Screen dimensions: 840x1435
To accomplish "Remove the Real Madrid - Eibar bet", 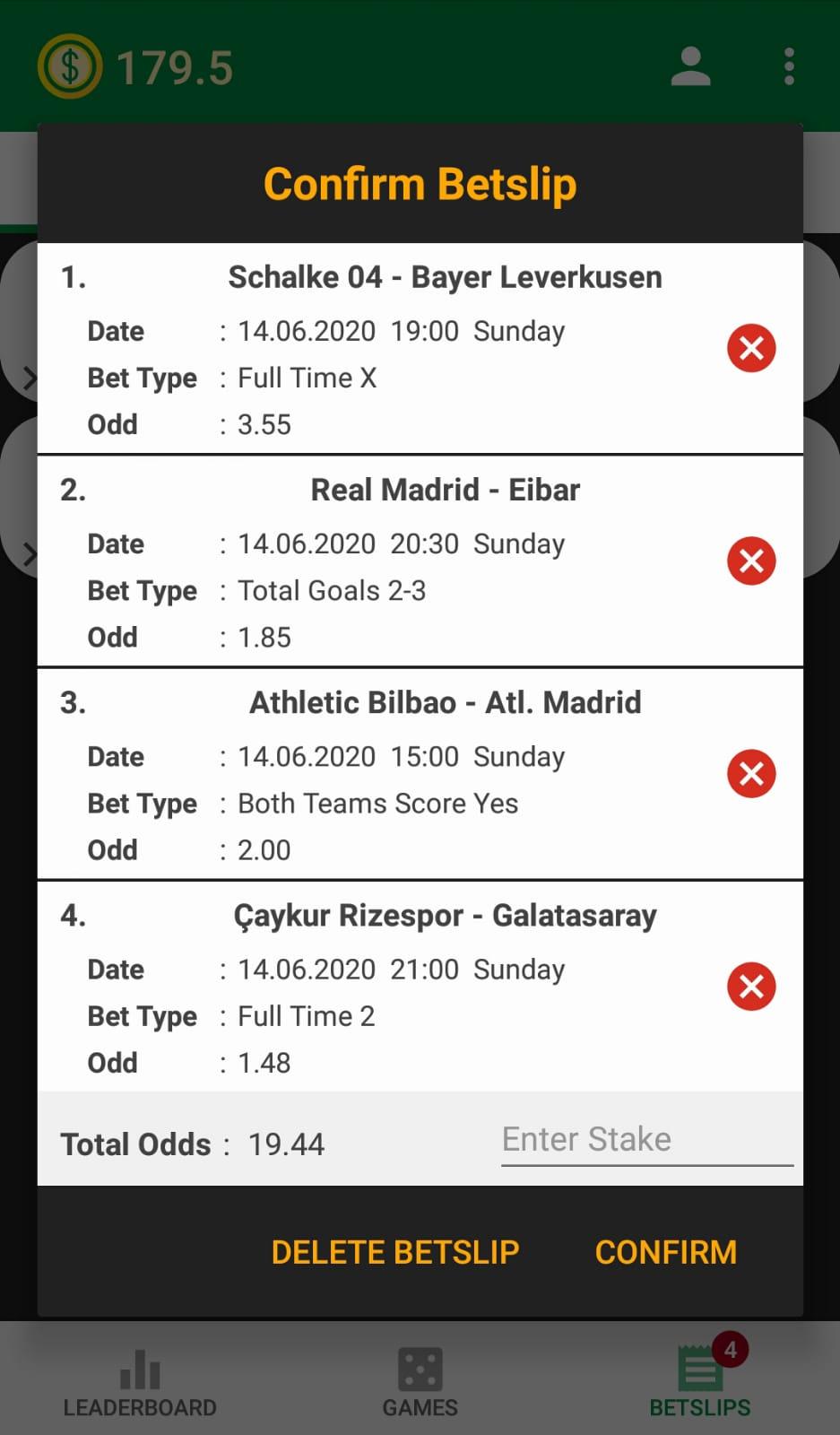I will 751,561.
